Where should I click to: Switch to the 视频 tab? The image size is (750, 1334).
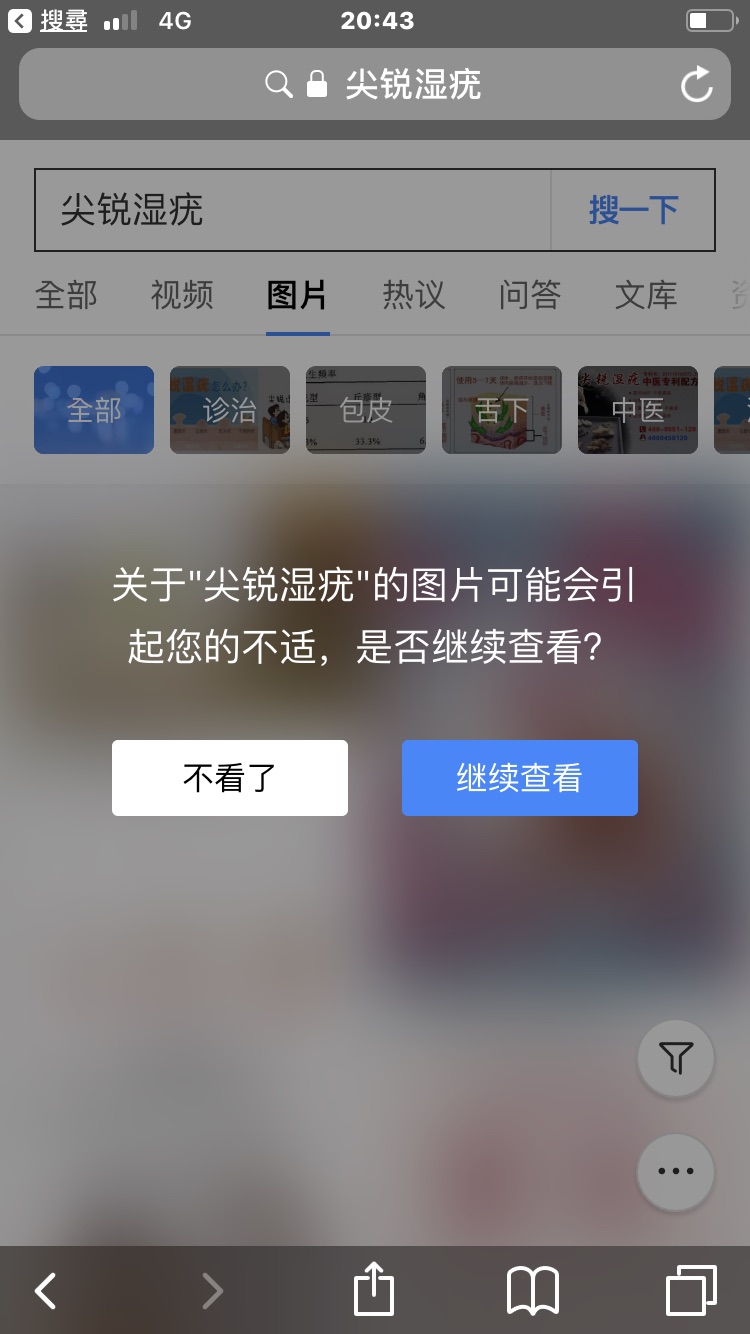click(x=182, y=295)
